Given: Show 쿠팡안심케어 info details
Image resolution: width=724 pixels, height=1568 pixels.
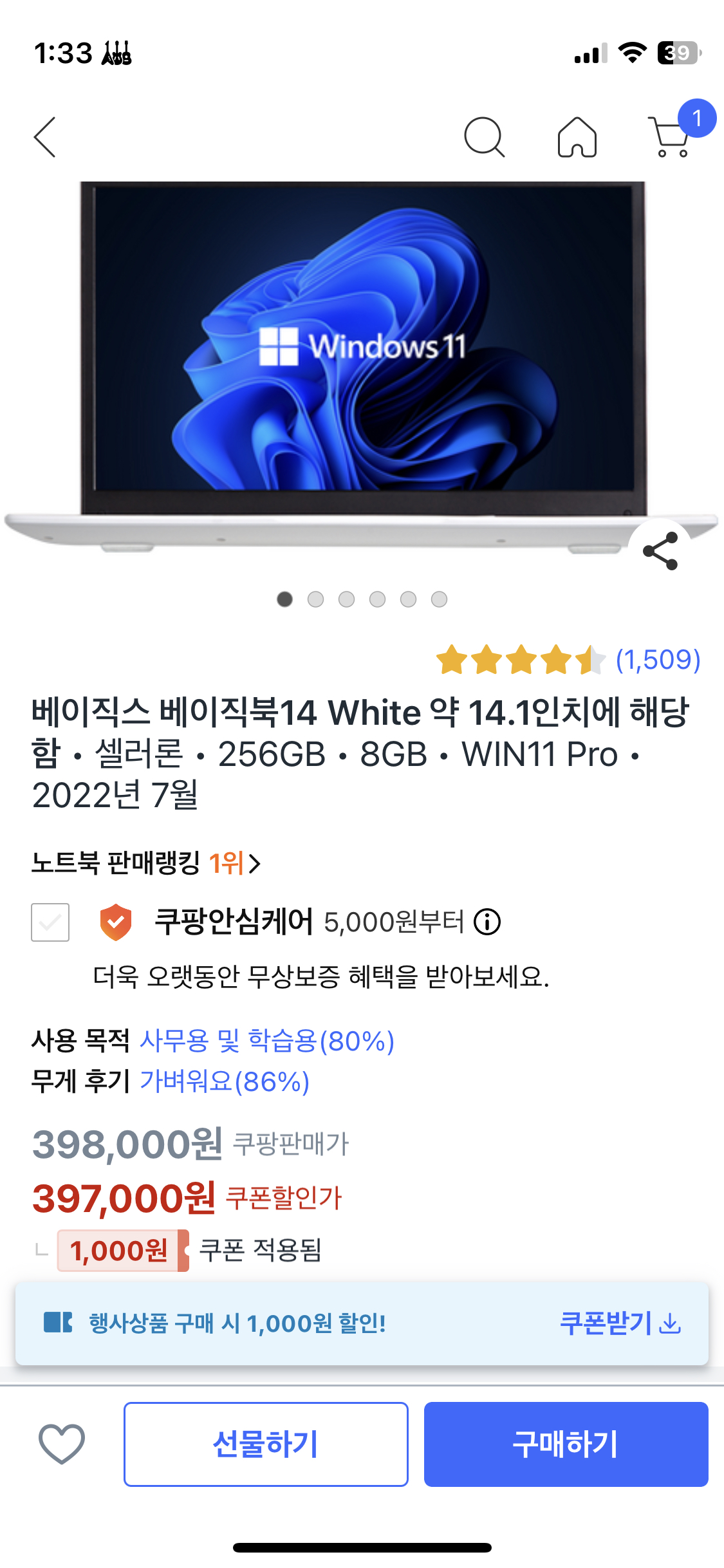Looking at the screenshot, I should (x=487, y=922).
